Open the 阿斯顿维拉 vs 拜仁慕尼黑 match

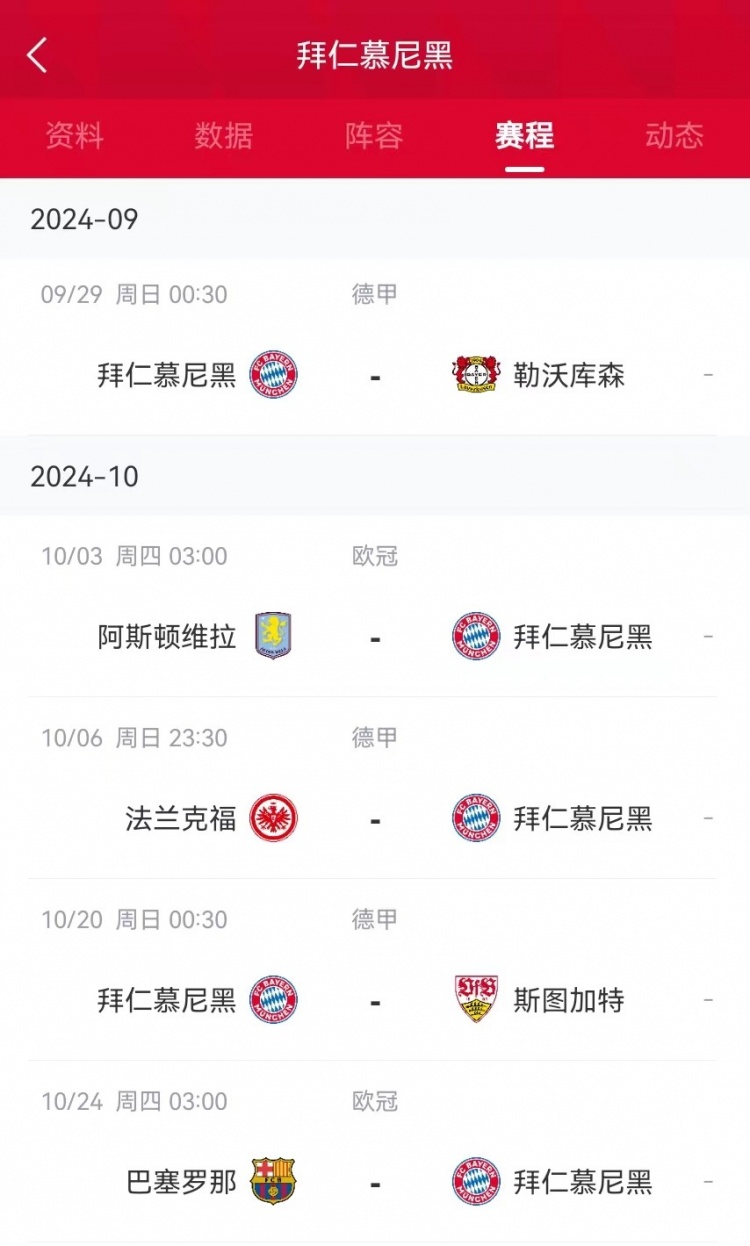(x=375, y=607)
